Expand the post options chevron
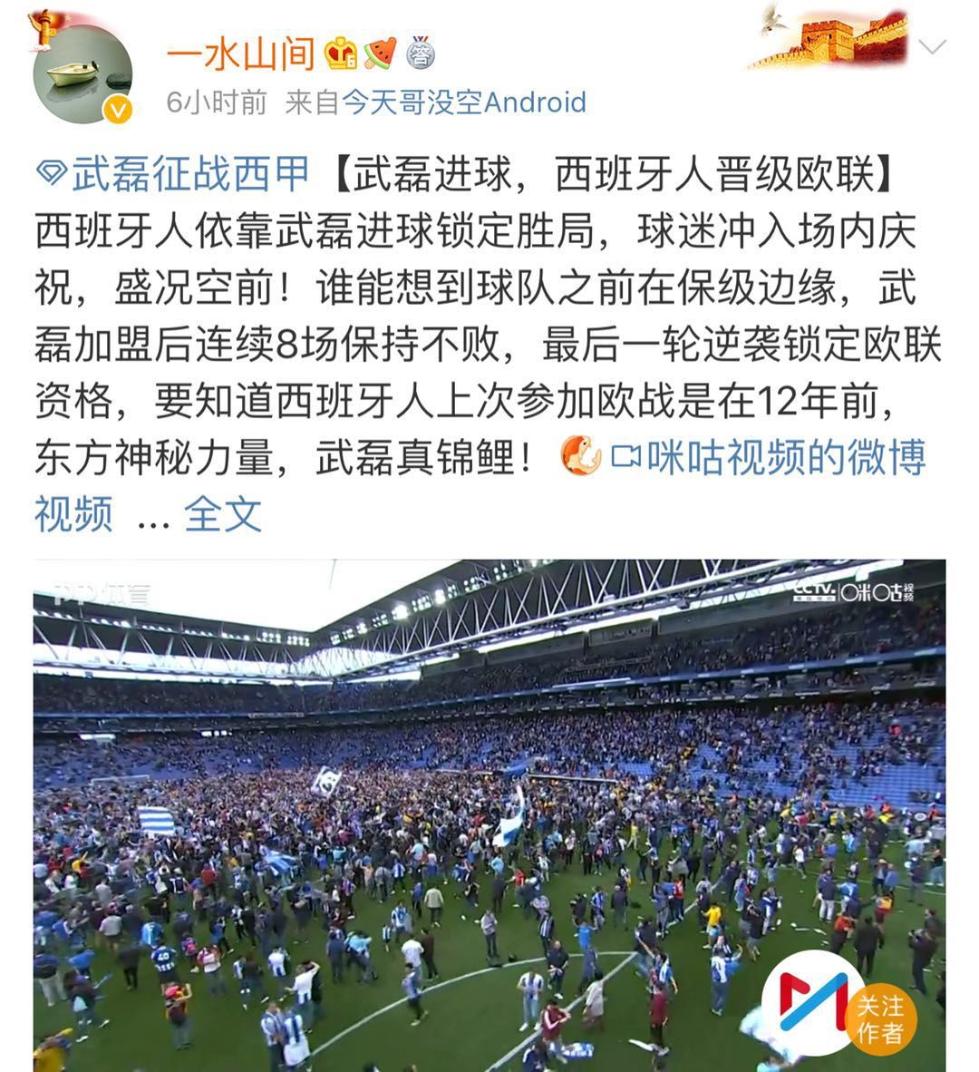This screenshot has width=979, height=1072. click(x=931, y=47)
